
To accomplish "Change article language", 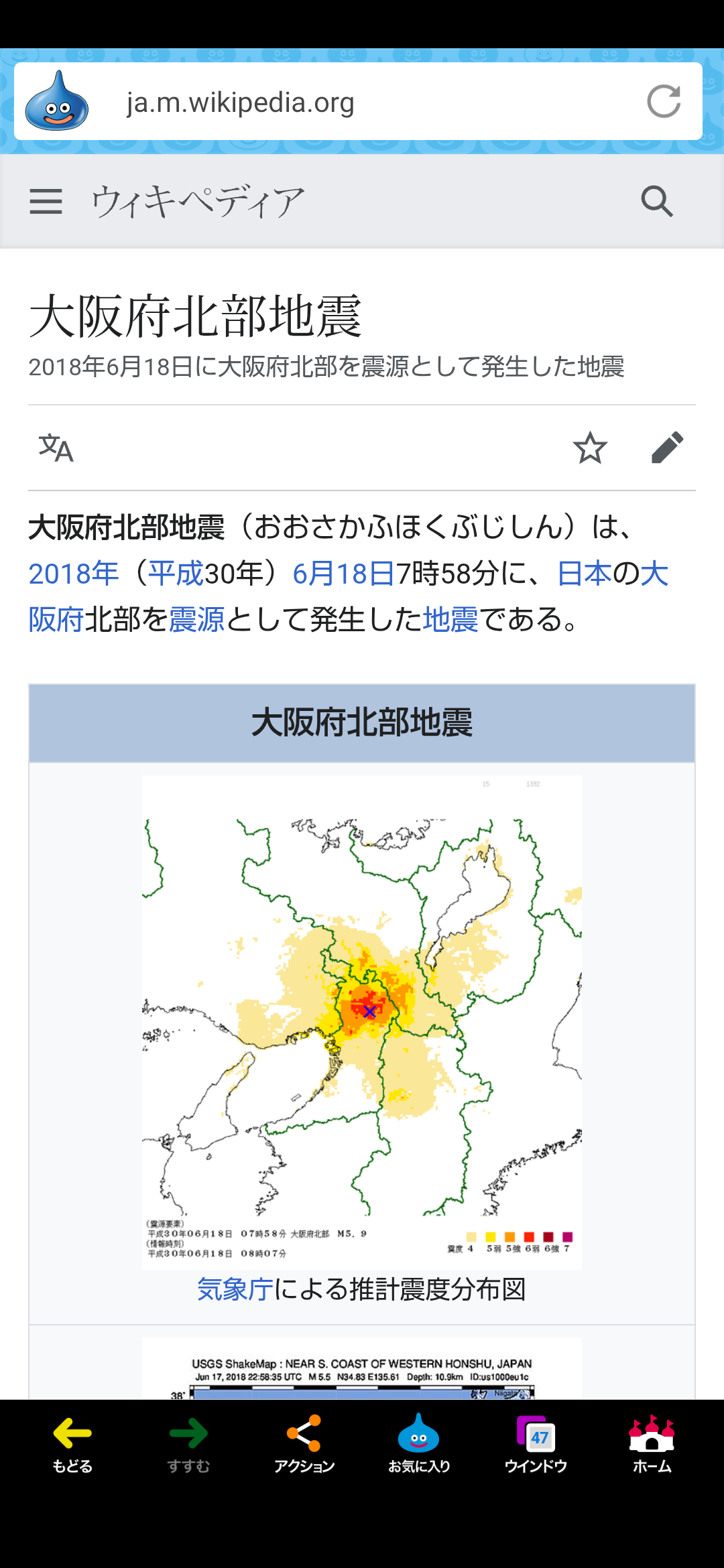I will tap(56, 448).
